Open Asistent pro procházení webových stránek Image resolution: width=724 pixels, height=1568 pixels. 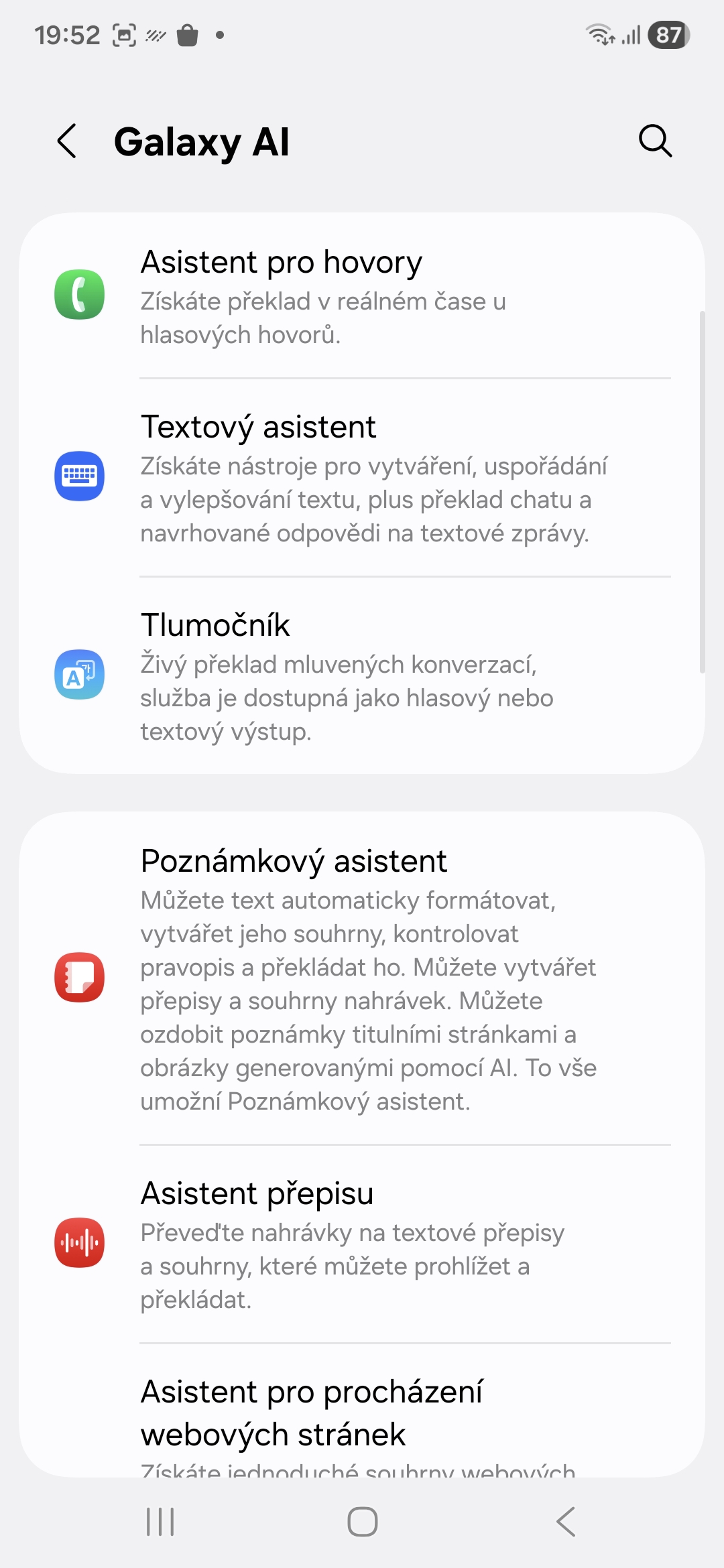pos(362,1414)
